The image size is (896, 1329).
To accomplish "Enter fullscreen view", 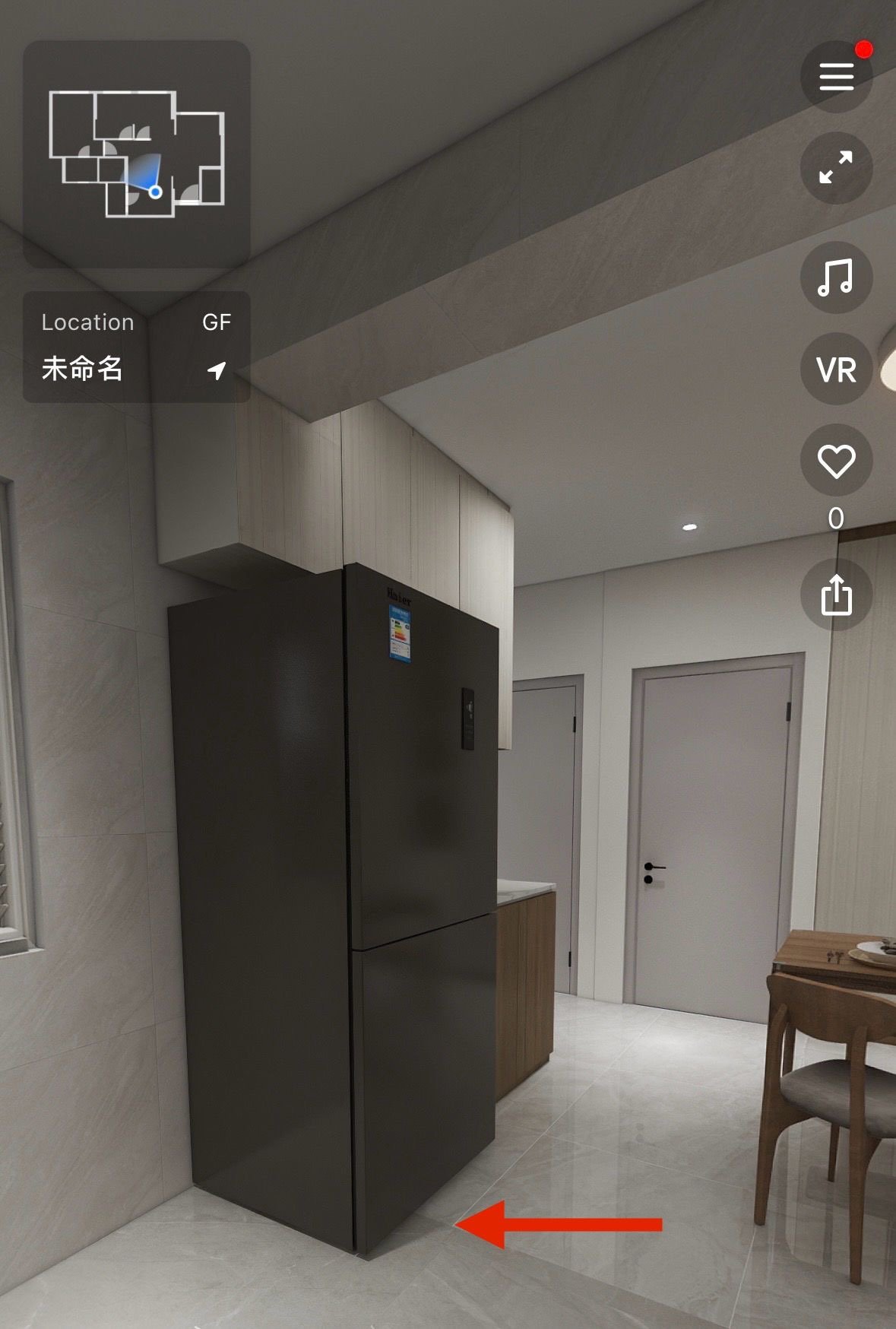I will (x=836, y=167).
